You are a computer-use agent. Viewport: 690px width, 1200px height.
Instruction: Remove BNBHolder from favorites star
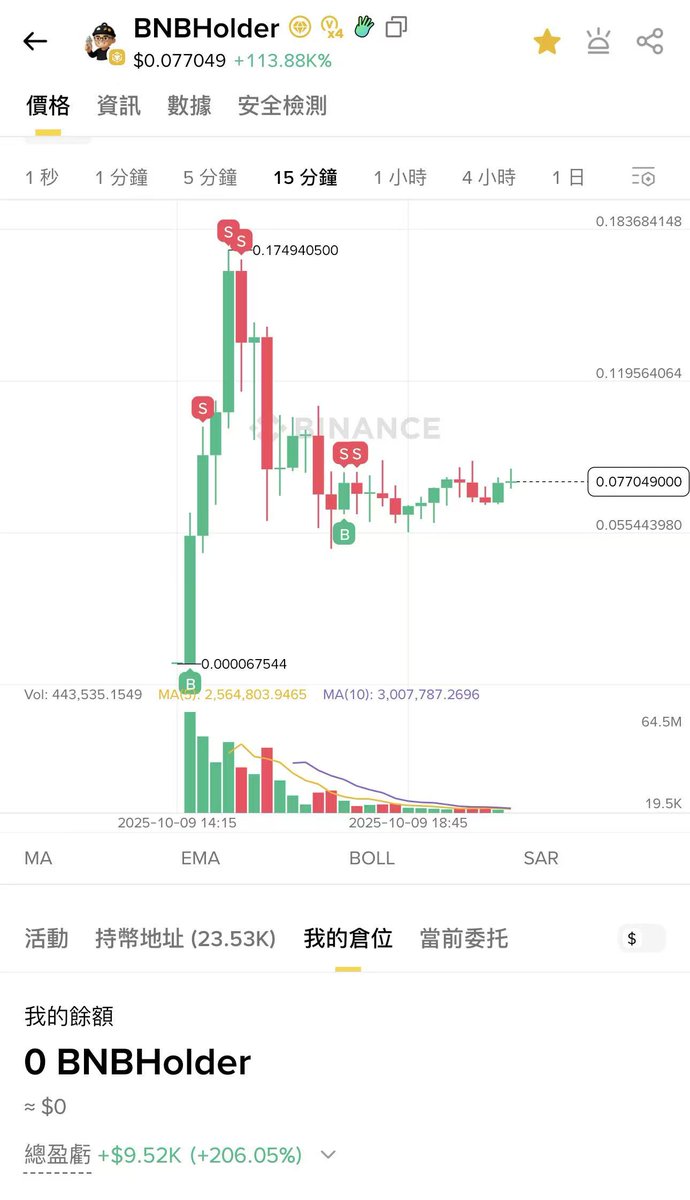pyautogui.click(x=547, y=41)
